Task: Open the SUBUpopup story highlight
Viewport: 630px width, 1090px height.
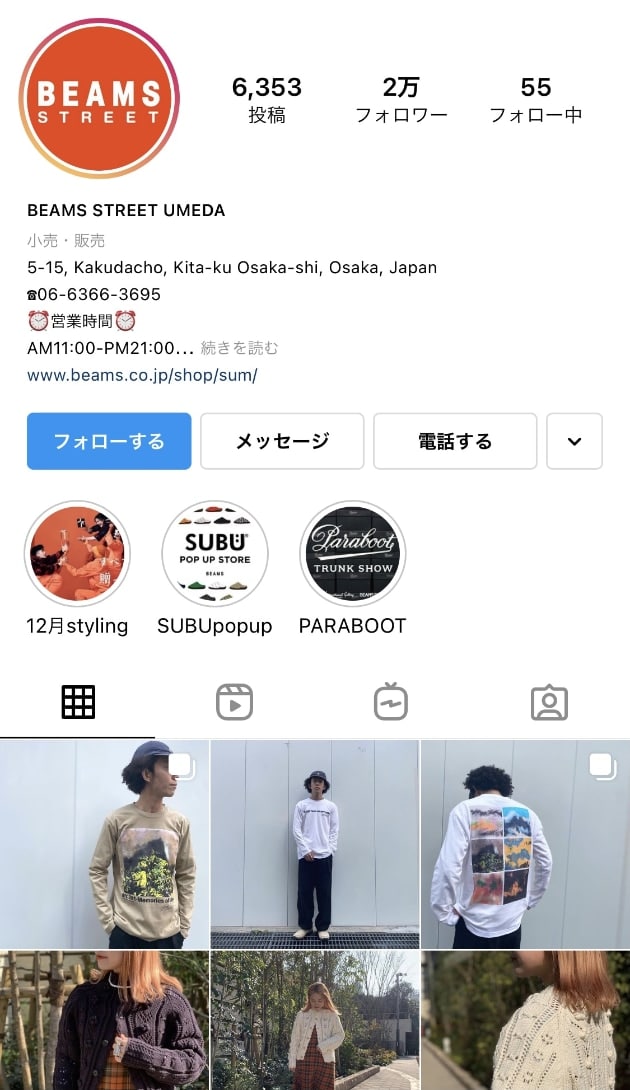Action: click(x=215, y=554)
